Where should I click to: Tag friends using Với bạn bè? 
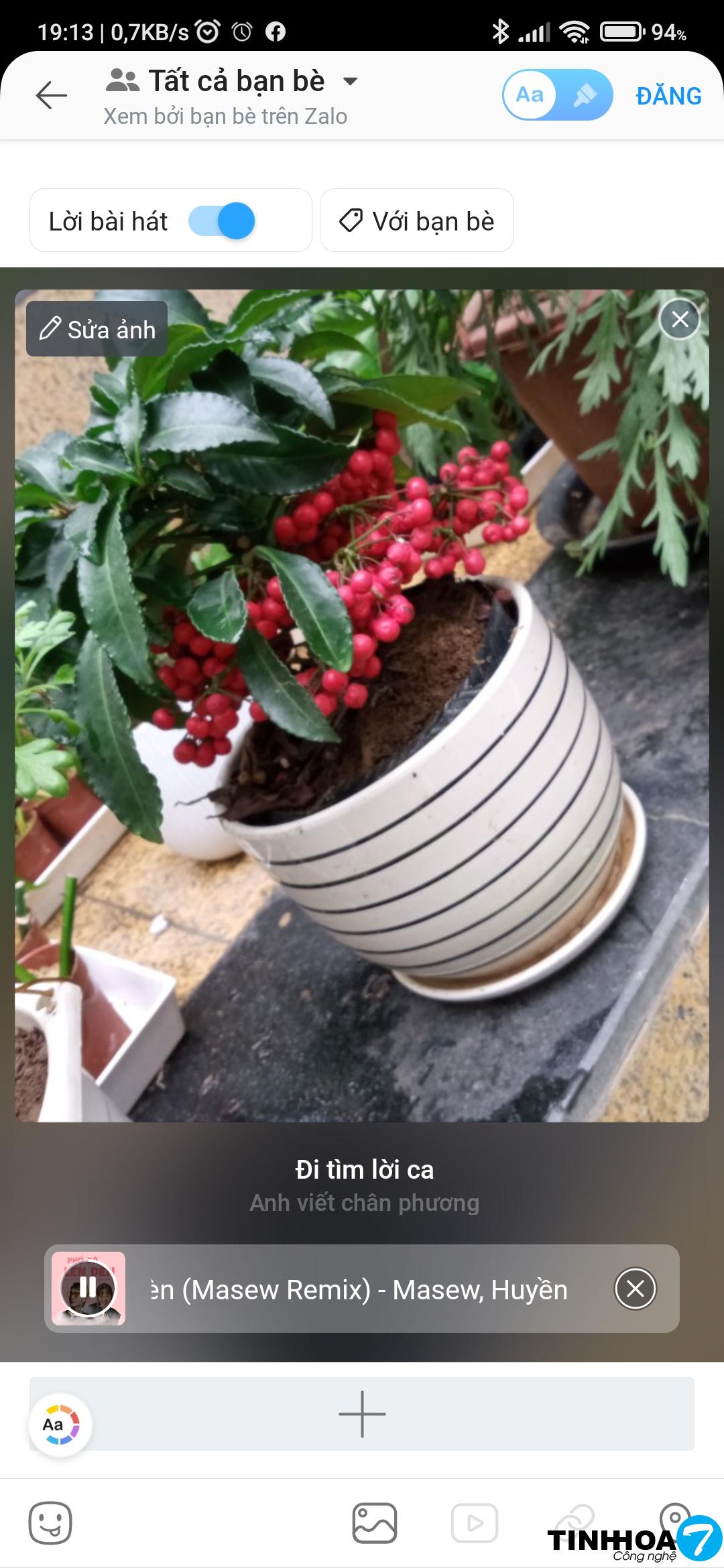point(417,221)
